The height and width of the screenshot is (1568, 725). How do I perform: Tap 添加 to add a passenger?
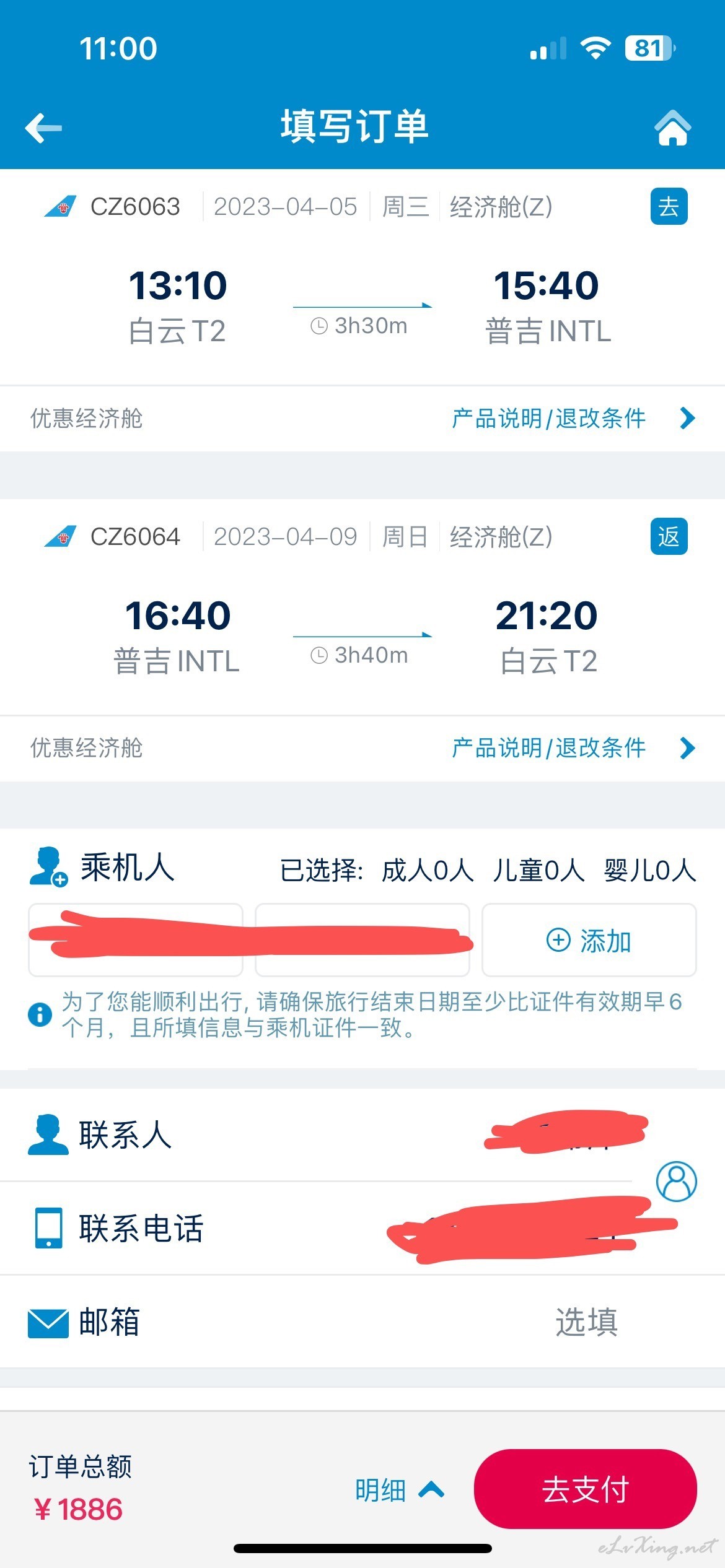pyautogui.click(x=589, y=940)
